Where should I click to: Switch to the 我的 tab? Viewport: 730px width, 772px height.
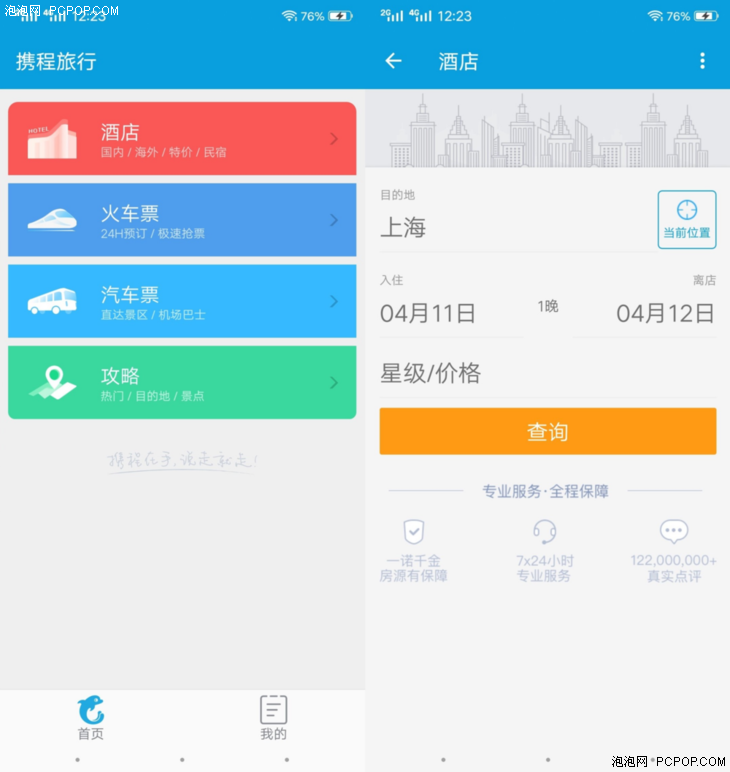point(273,718)
